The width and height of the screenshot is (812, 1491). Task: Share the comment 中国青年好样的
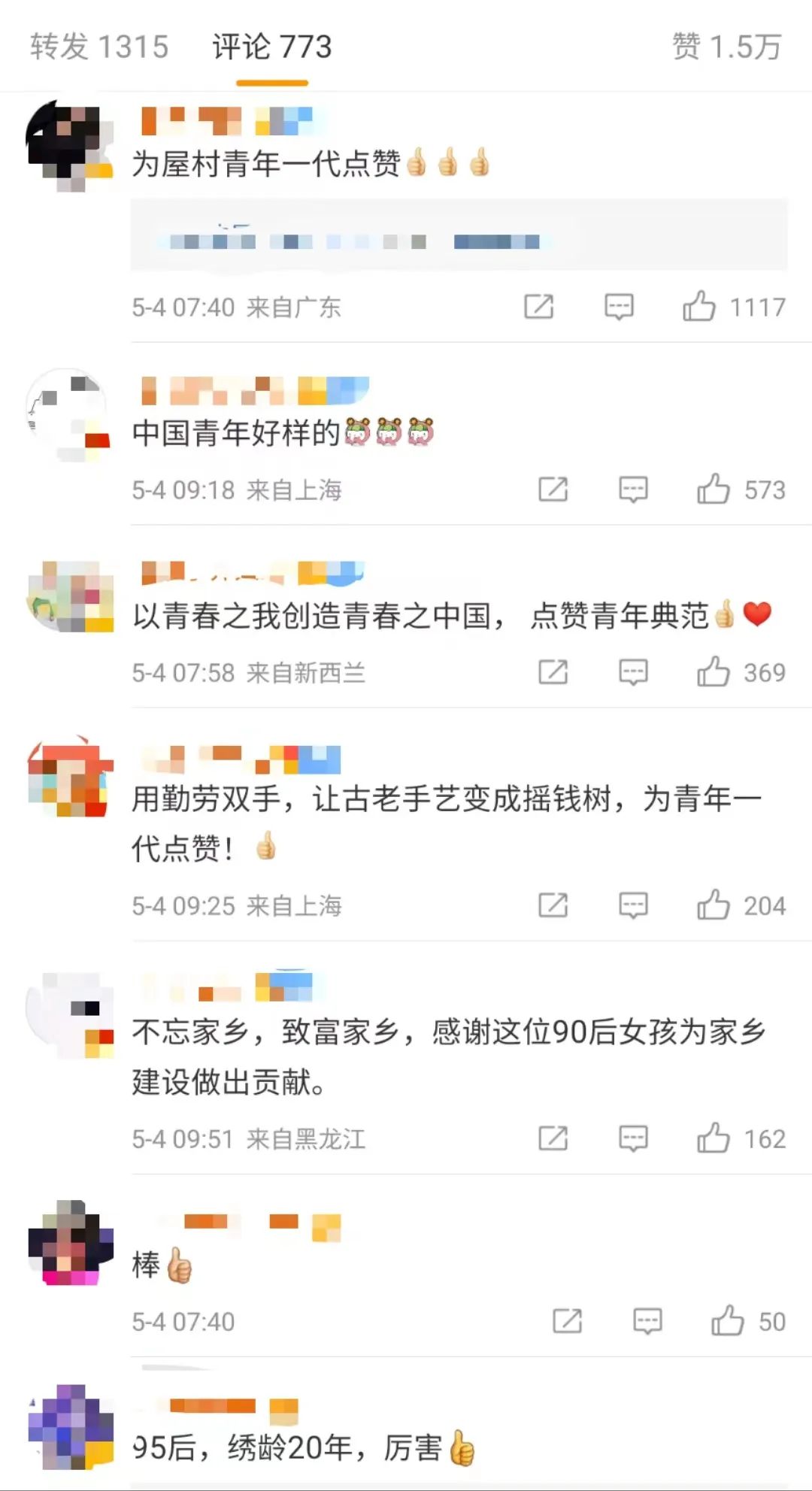click(x=553, y=489)
